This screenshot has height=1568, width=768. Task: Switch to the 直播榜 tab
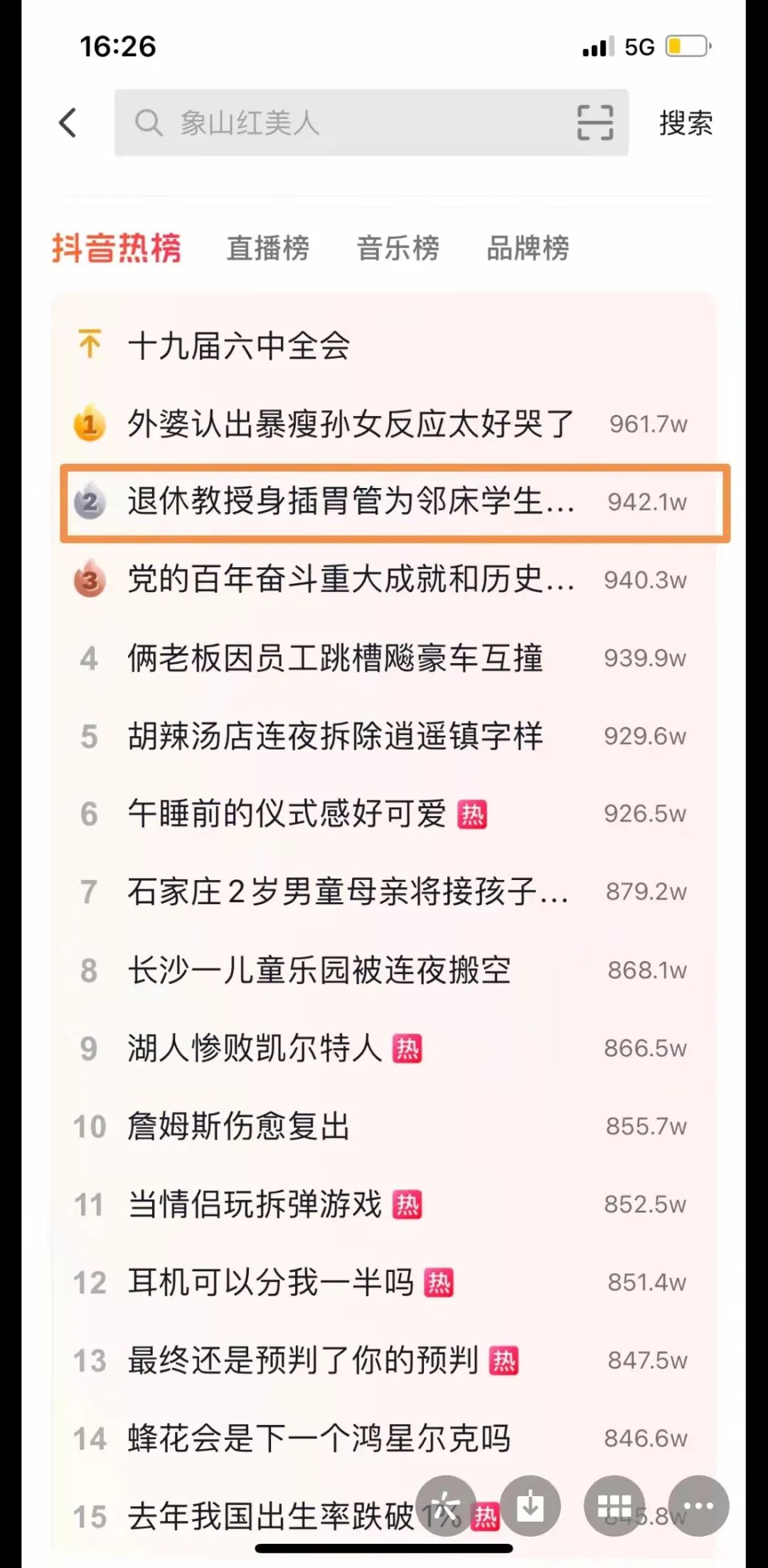[267, 248]
